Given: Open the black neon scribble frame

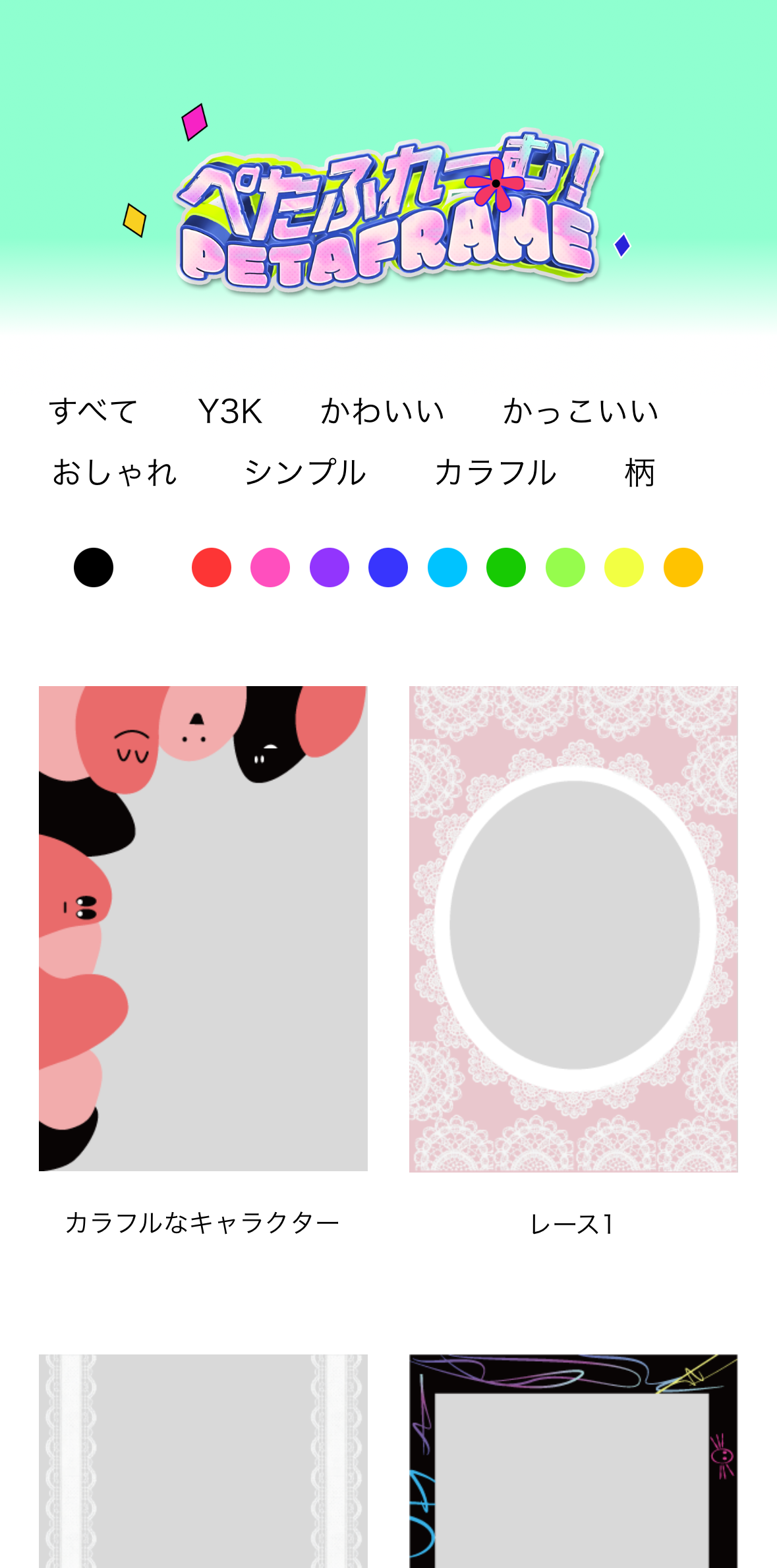Looking at the screenshot, I should click(x=573, y=1463).
